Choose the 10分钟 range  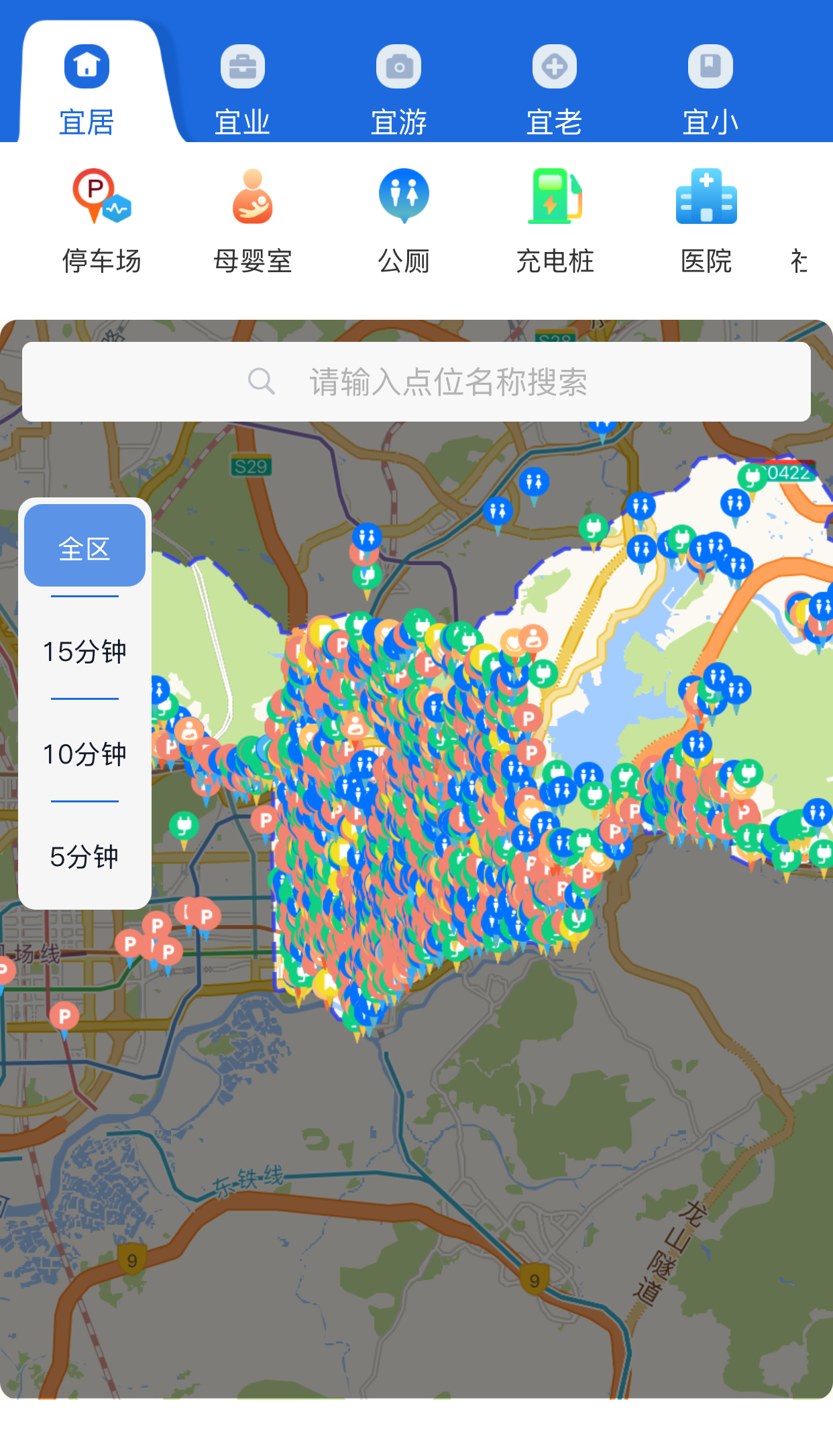coord(85,754)
